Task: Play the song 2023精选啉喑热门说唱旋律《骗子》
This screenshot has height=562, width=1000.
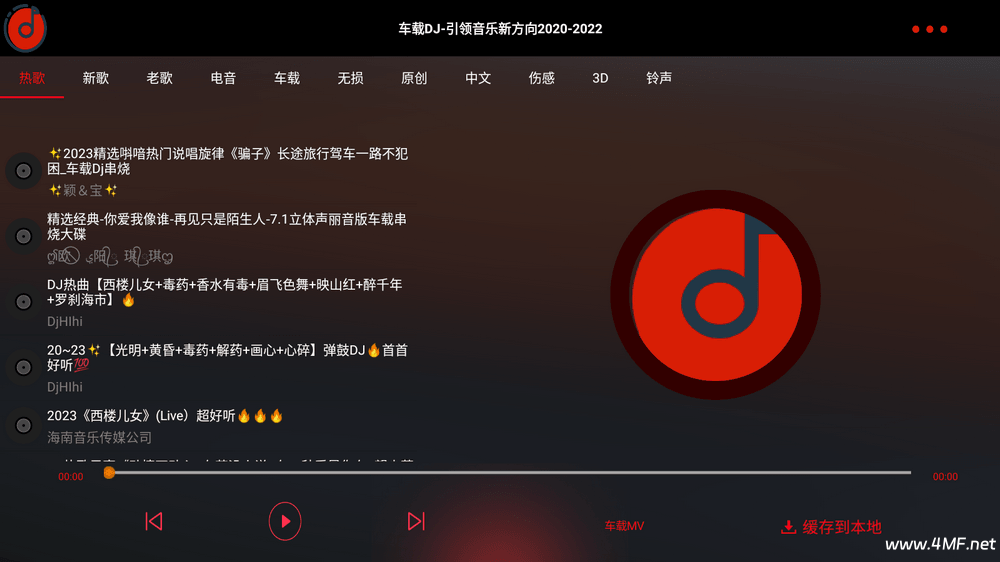Action: pyautogui.click(x=227, y=162)
